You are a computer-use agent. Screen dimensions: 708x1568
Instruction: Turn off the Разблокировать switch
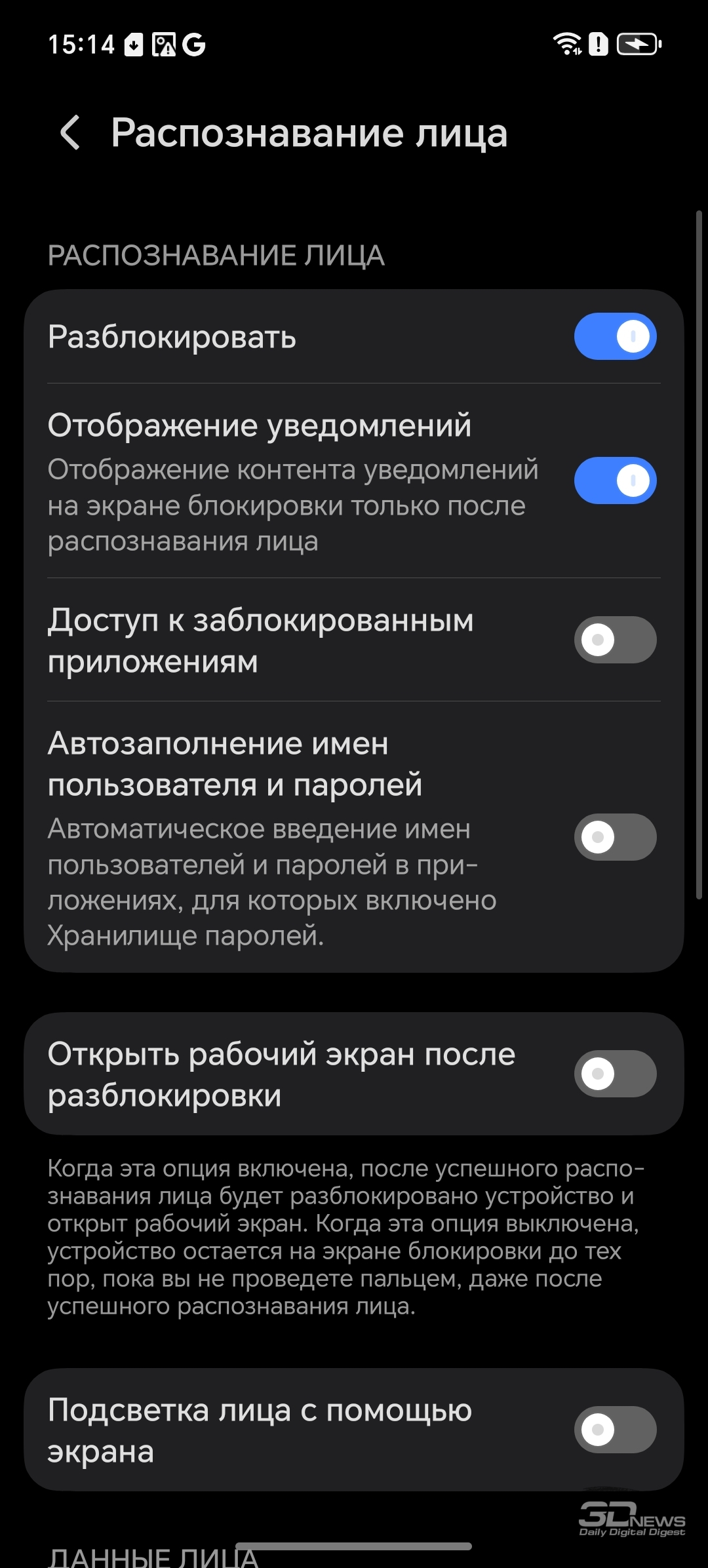pyautogui.click(x=615, y=337)
